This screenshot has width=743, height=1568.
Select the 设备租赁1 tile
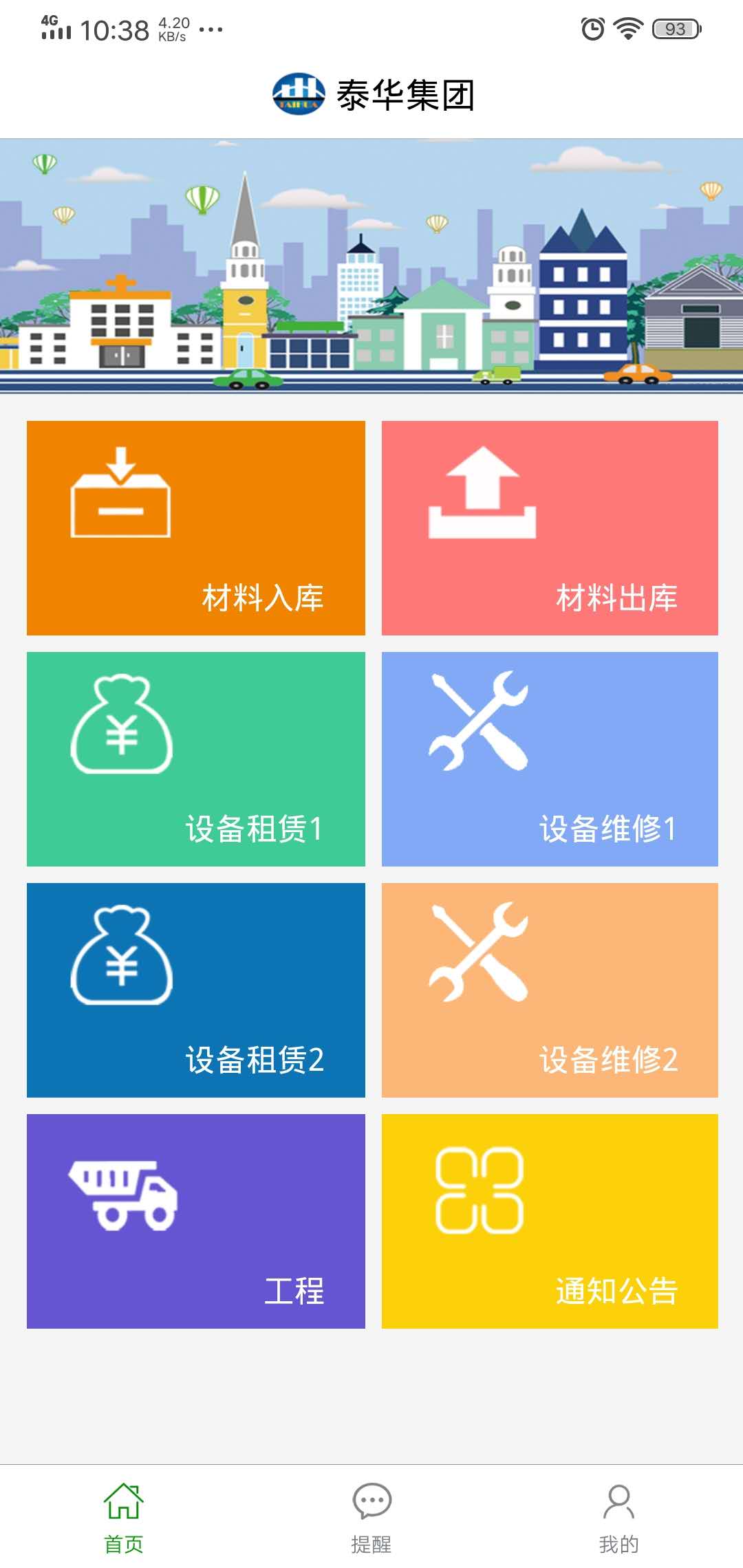click(196, 759)
